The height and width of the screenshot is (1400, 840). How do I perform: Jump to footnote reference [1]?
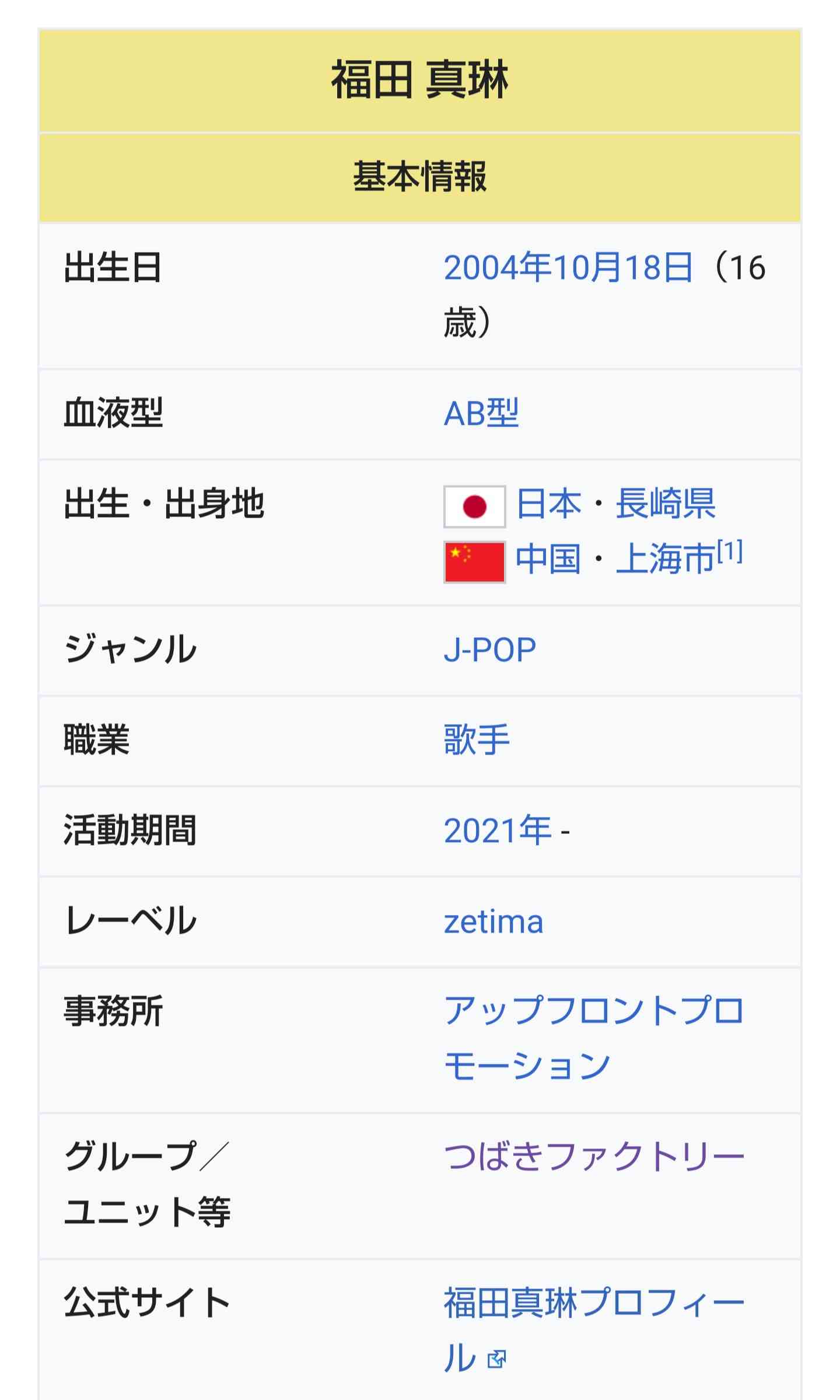pos(730,550)
